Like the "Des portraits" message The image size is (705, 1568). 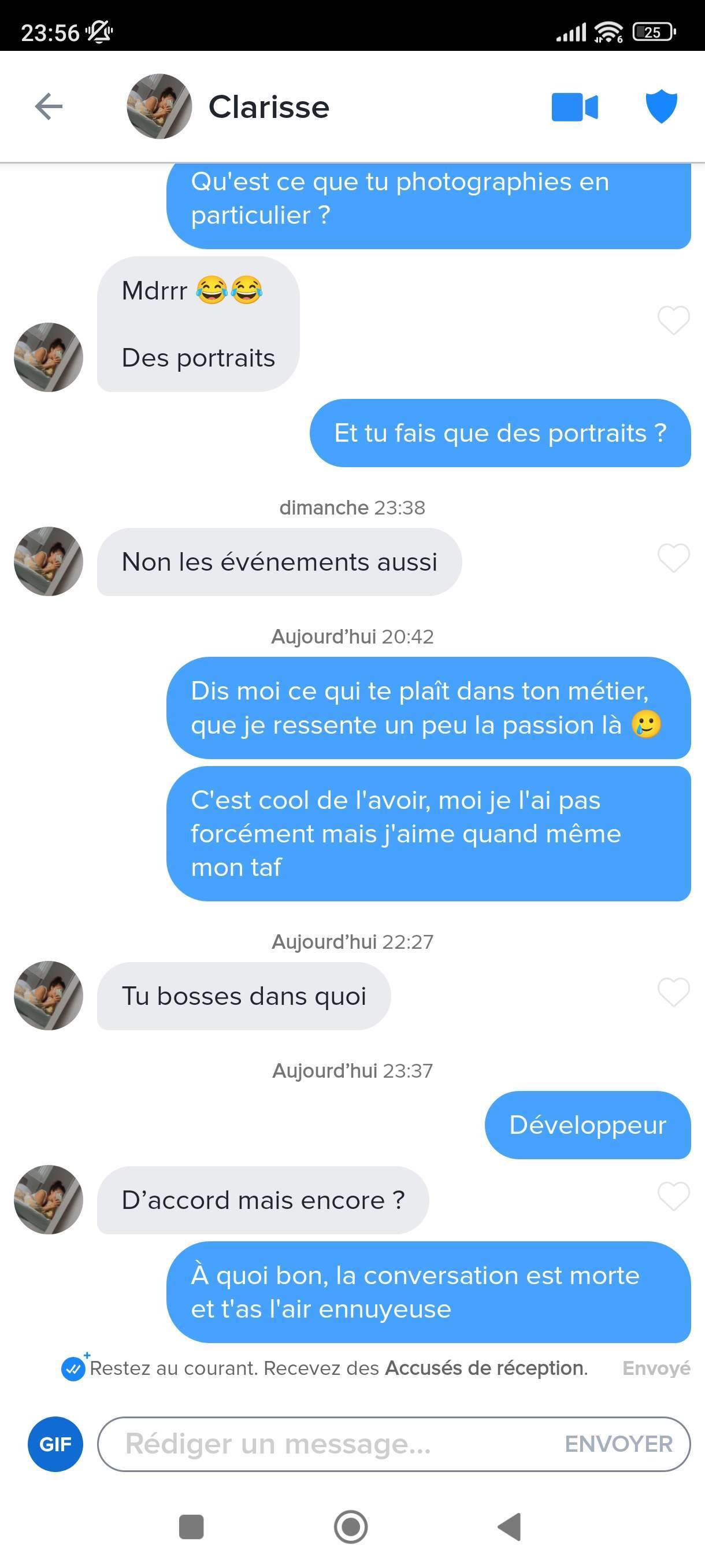pos(673,320)
